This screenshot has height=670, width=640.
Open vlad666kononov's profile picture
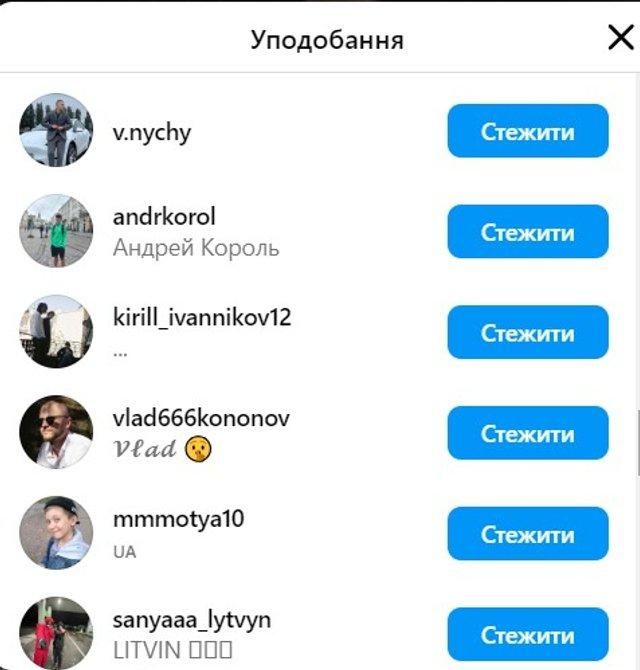point(56,432)
